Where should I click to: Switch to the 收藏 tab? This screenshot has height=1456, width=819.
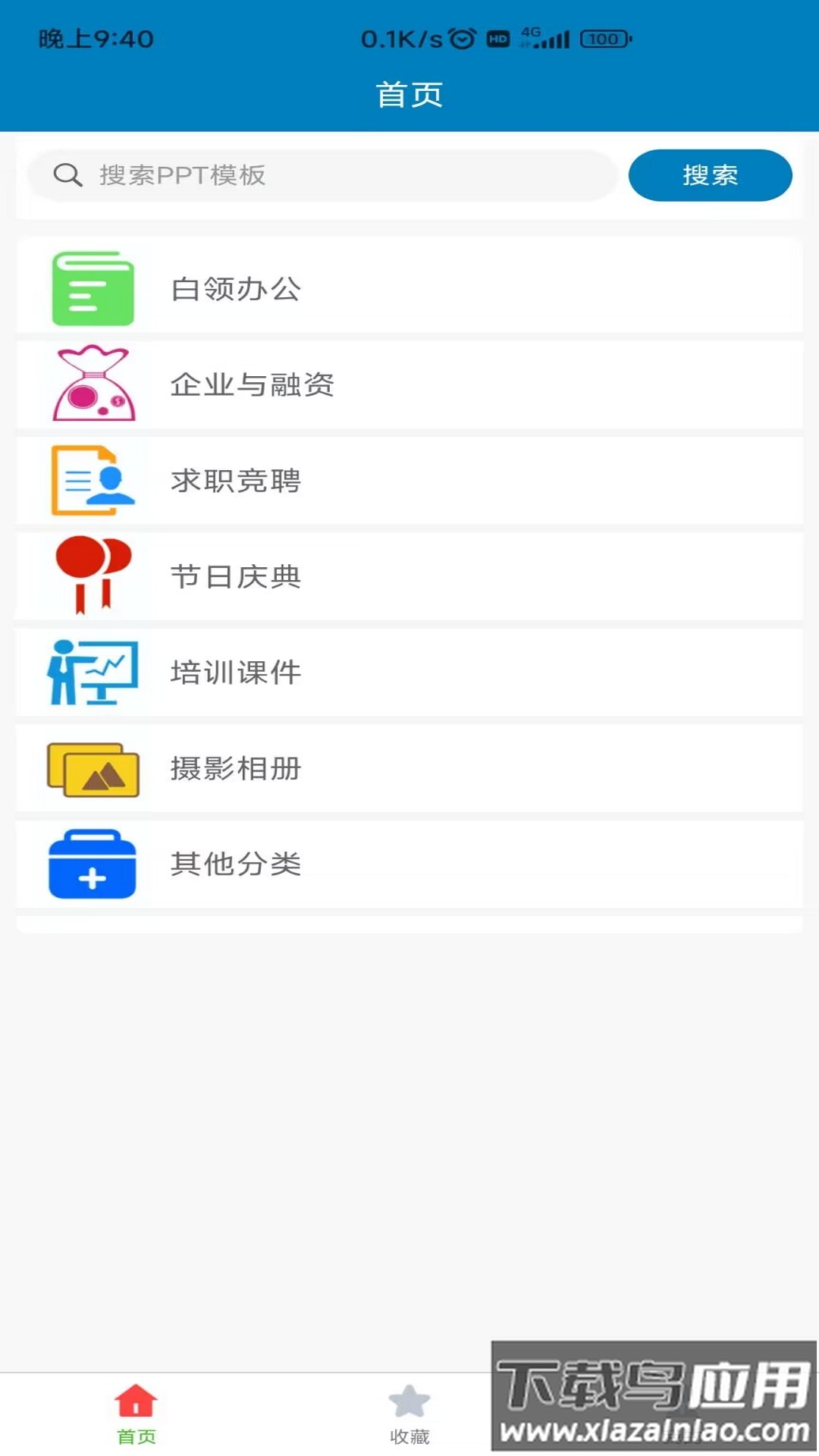click(x=409, y=1410)
